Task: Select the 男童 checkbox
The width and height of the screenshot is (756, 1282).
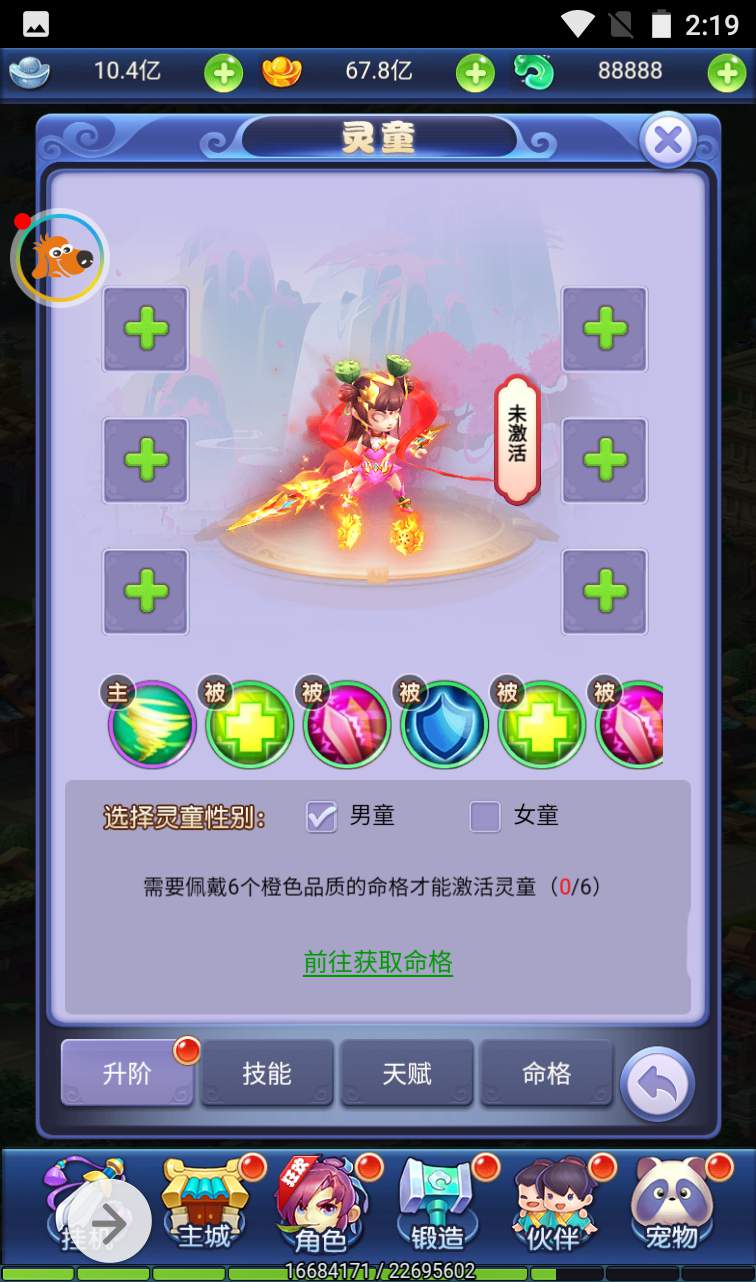Action: (321, 816)
